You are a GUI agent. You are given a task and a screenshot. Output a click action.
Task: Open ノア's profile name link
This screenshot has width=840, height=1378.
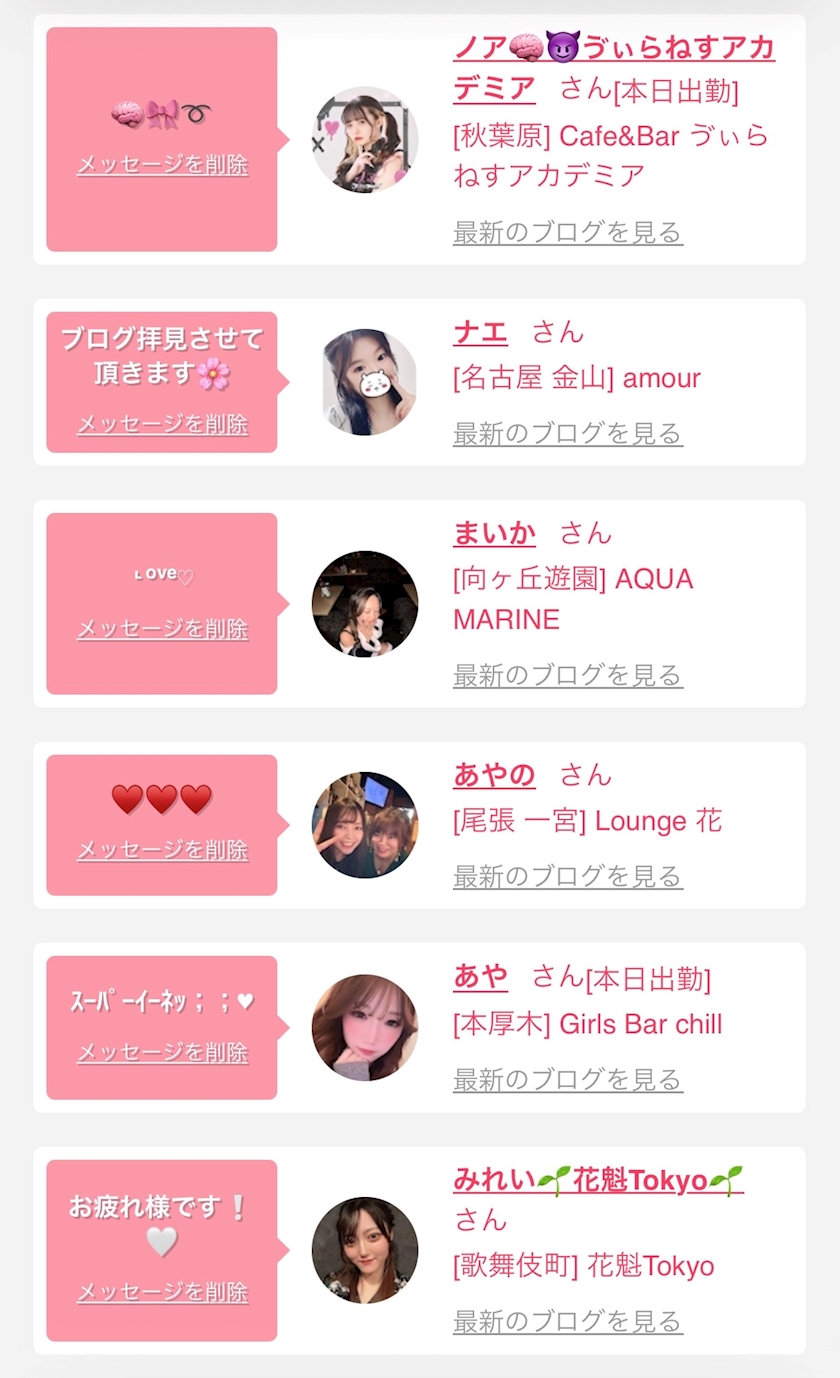(x=613, y=48)
